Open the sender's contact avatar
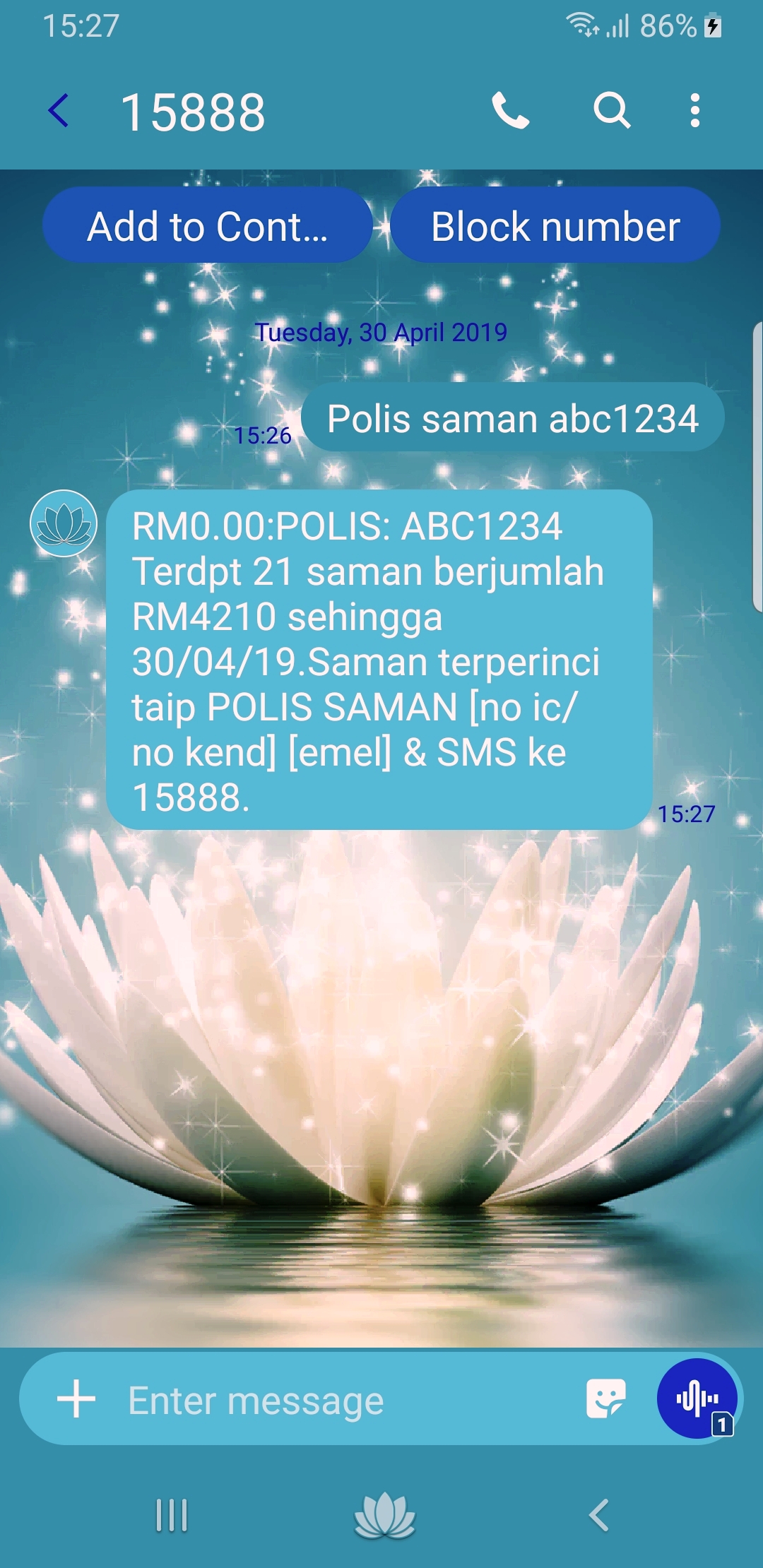The image size is (763, 1568). [64, 523]
